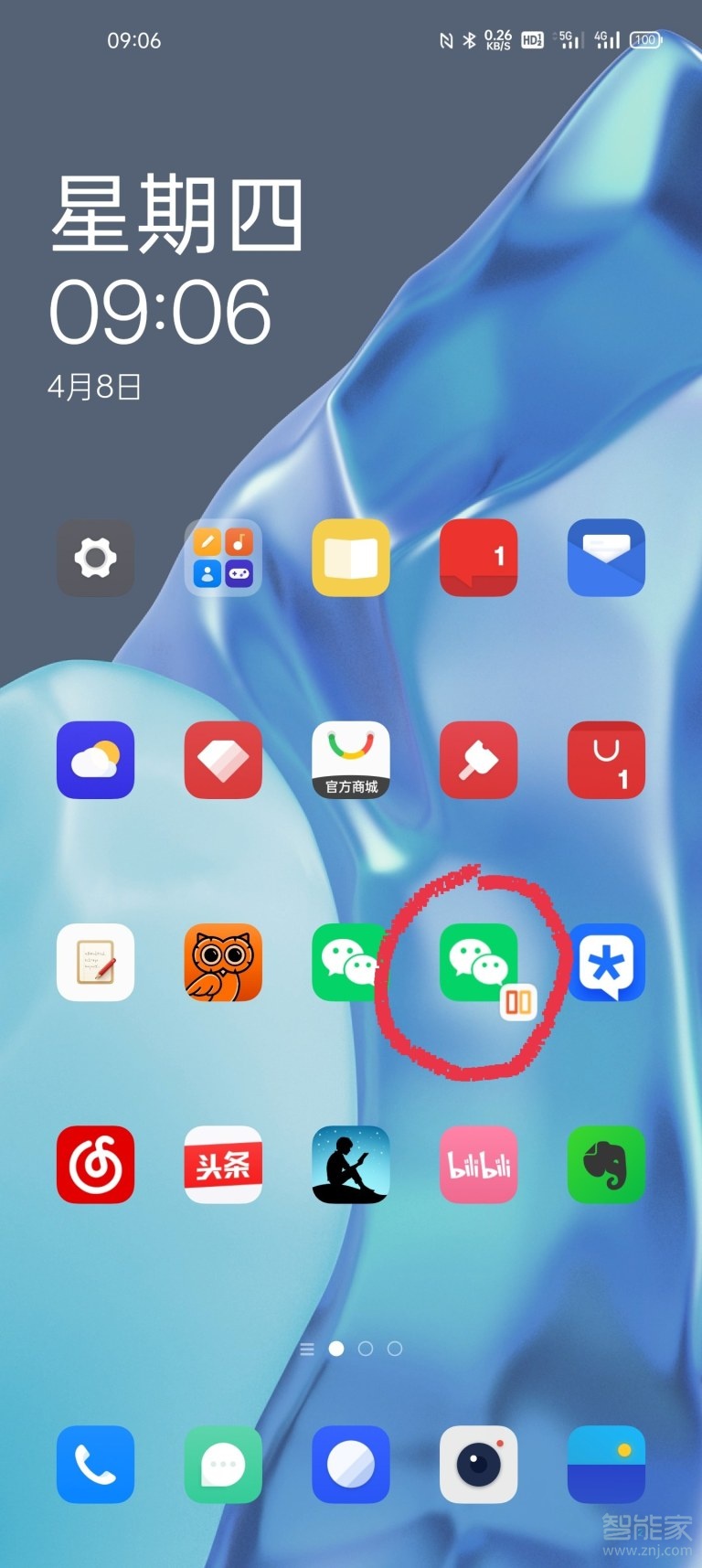
Task: Open the notes app with pencil icon
Action: pos(95,962)
